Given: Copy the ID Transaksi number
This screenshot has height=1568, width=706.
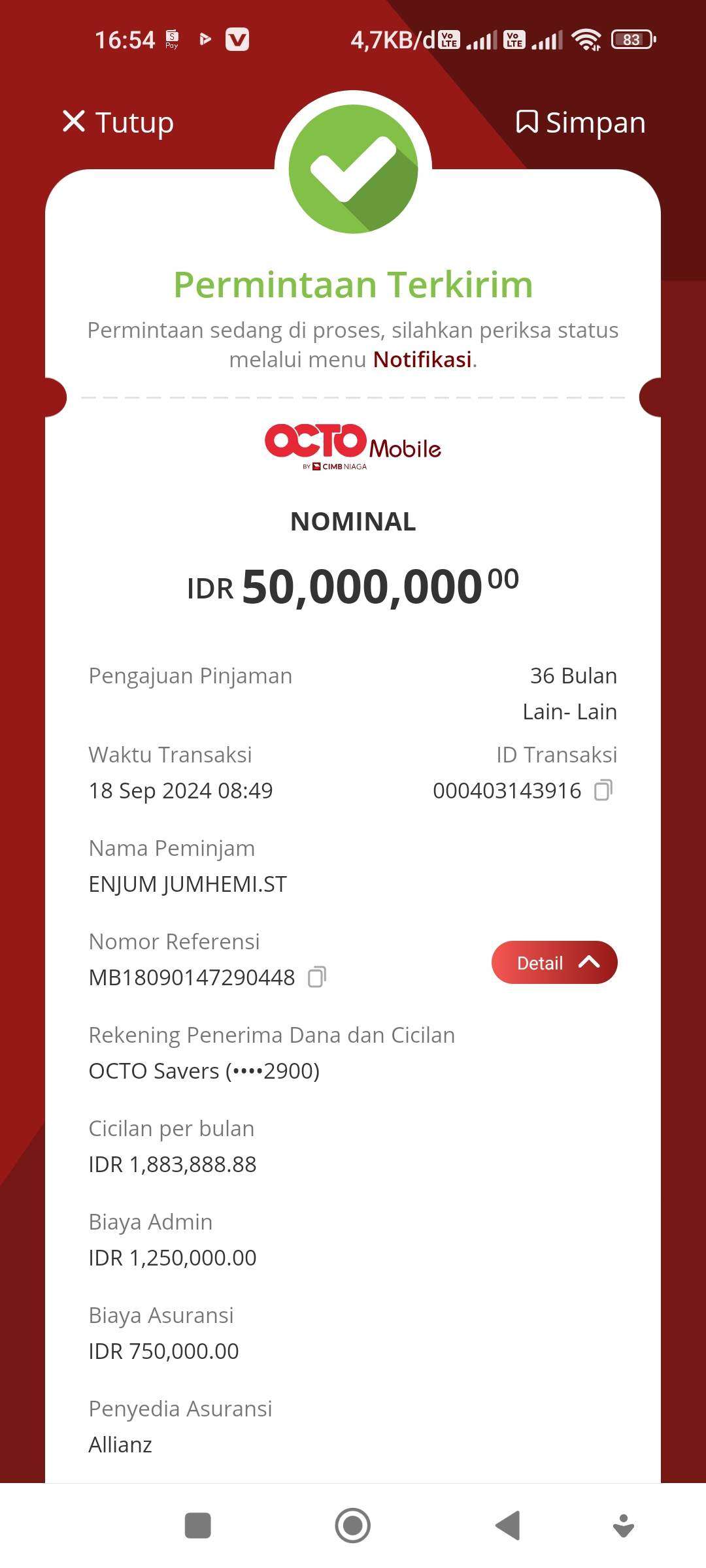Looking at the screenshot, I should [603, 791].
